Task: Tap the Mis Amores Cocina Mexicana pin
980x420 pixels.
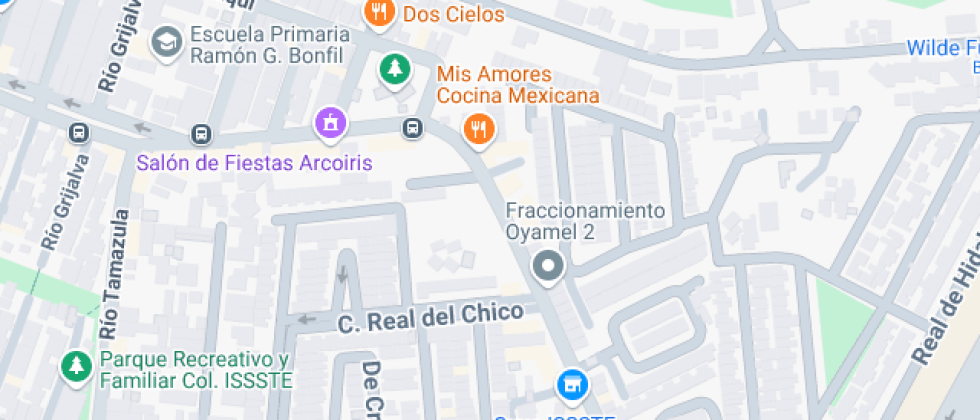Action: [480, 128]
